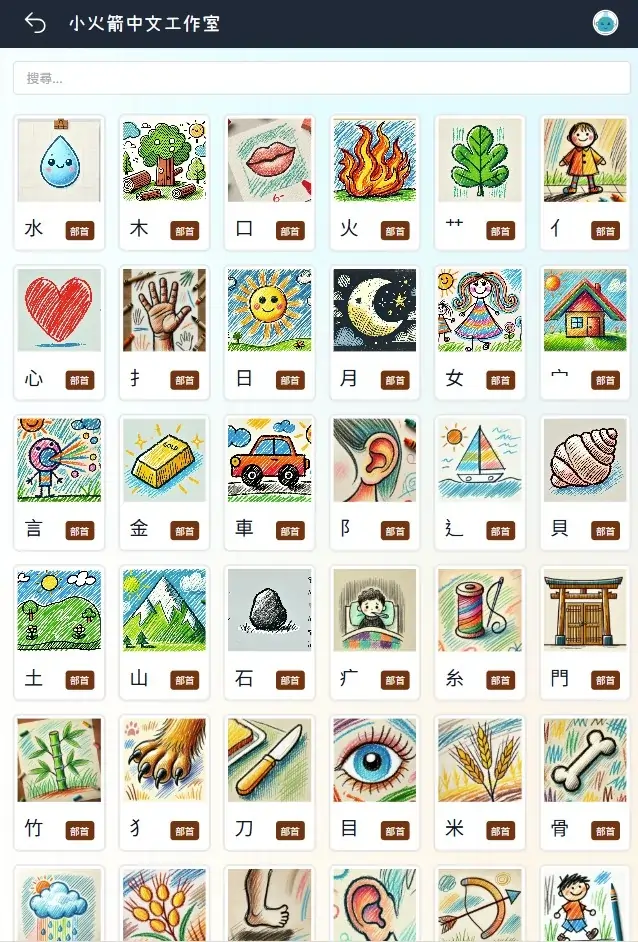Select the 口 lips card

point(269,182)
